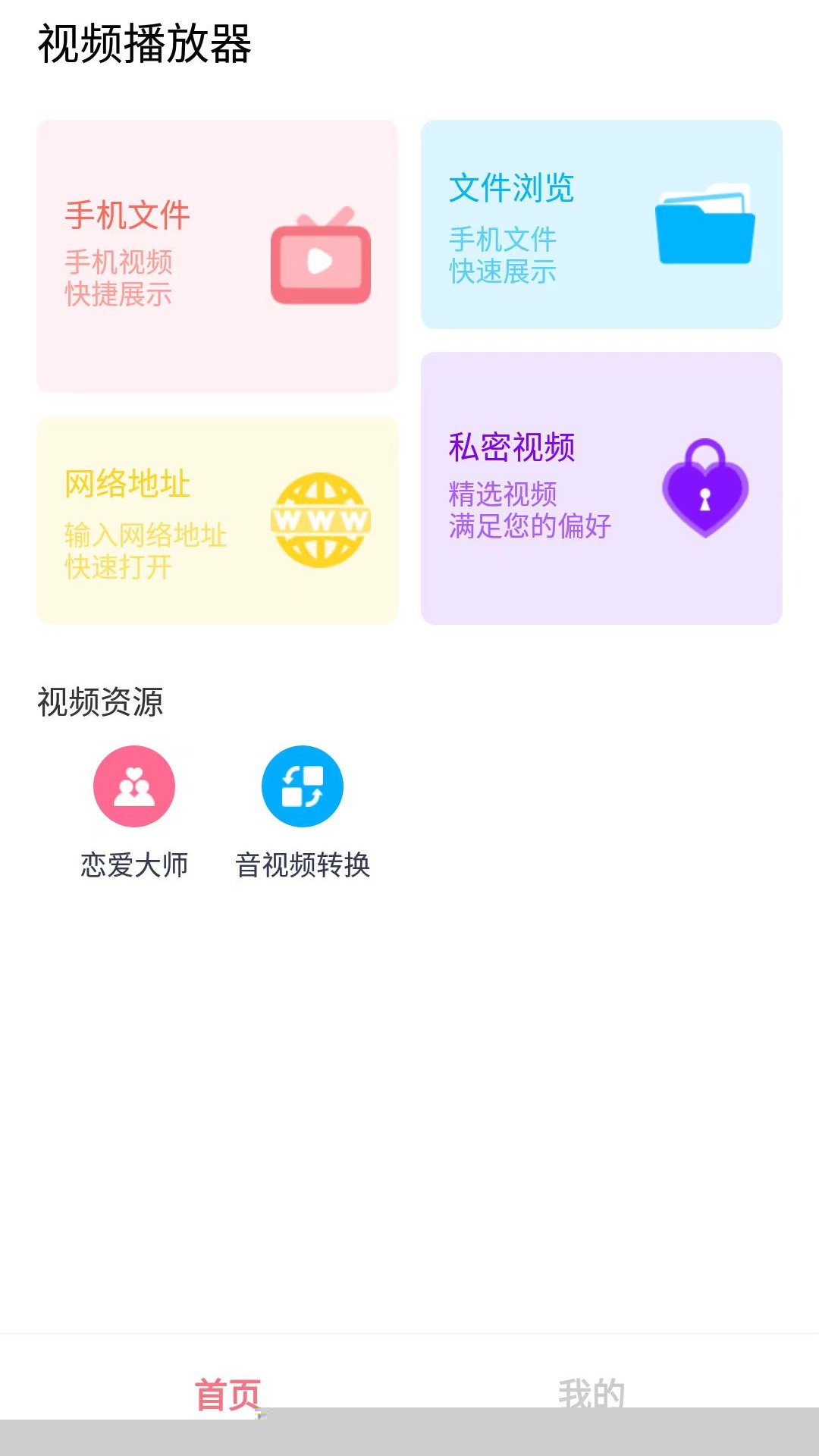Open the 文件浏览 file browser card
This screenshot has height=1456, width=819.
point(601,224)
